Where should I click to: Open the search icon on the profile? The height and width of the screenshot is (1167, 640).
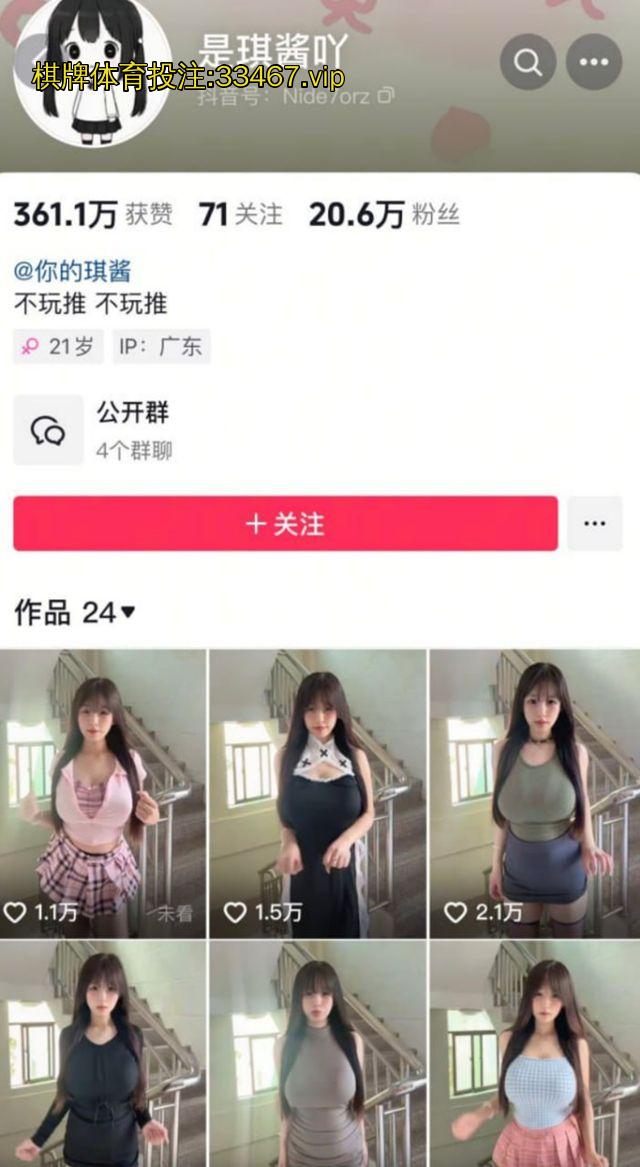tap(527, 62)
